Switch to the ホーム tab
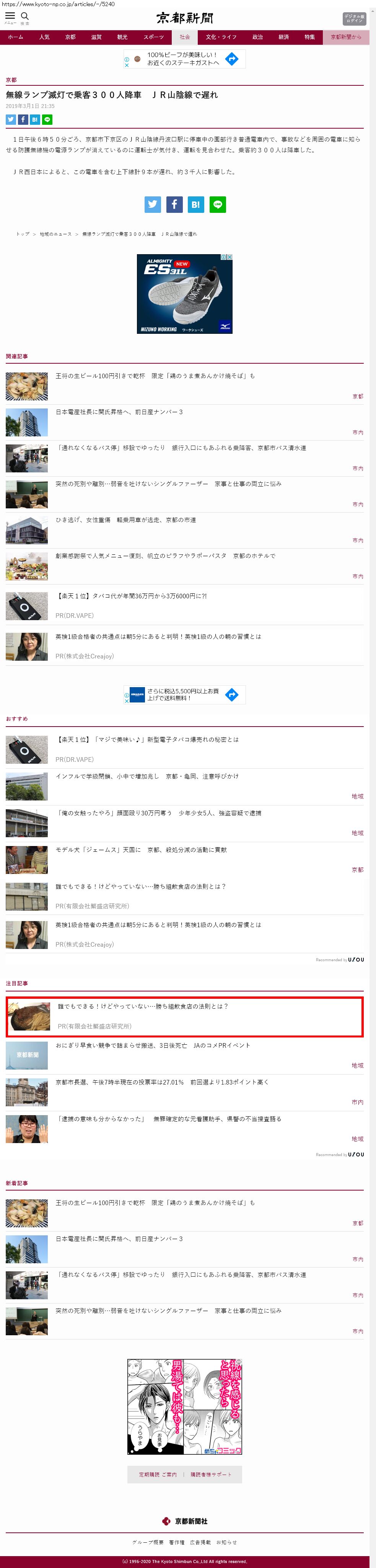 (x=16, y=37)
